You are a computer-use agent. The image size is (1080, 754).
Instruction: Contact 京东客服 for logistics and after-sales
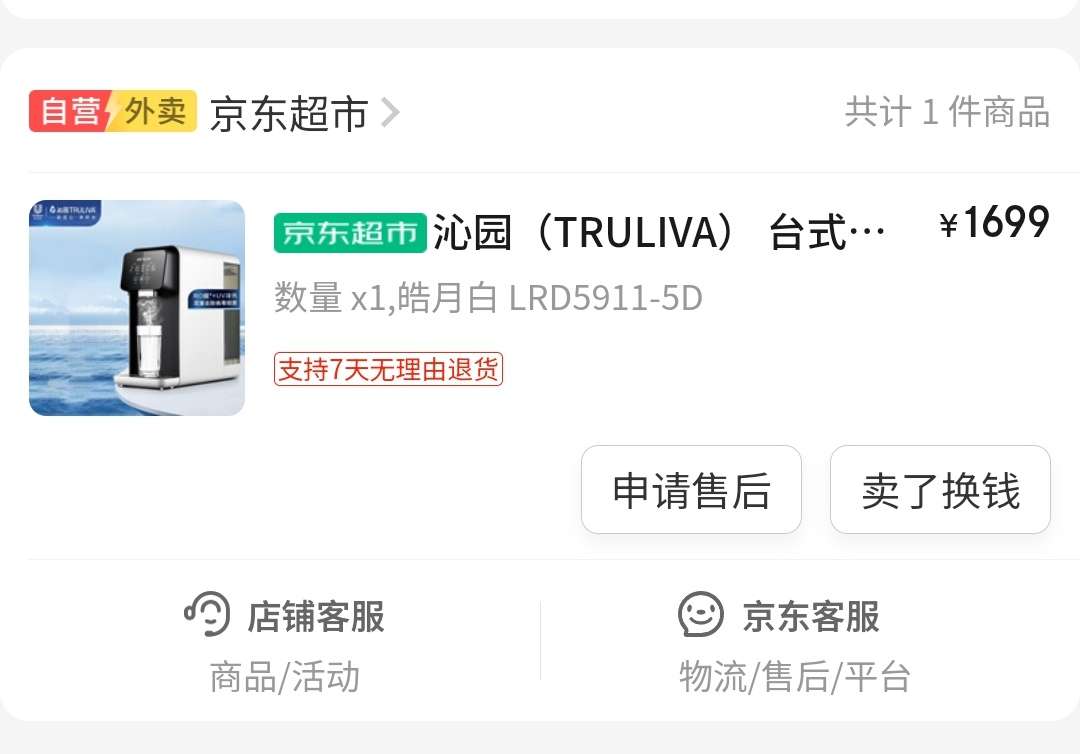(796, 640)
